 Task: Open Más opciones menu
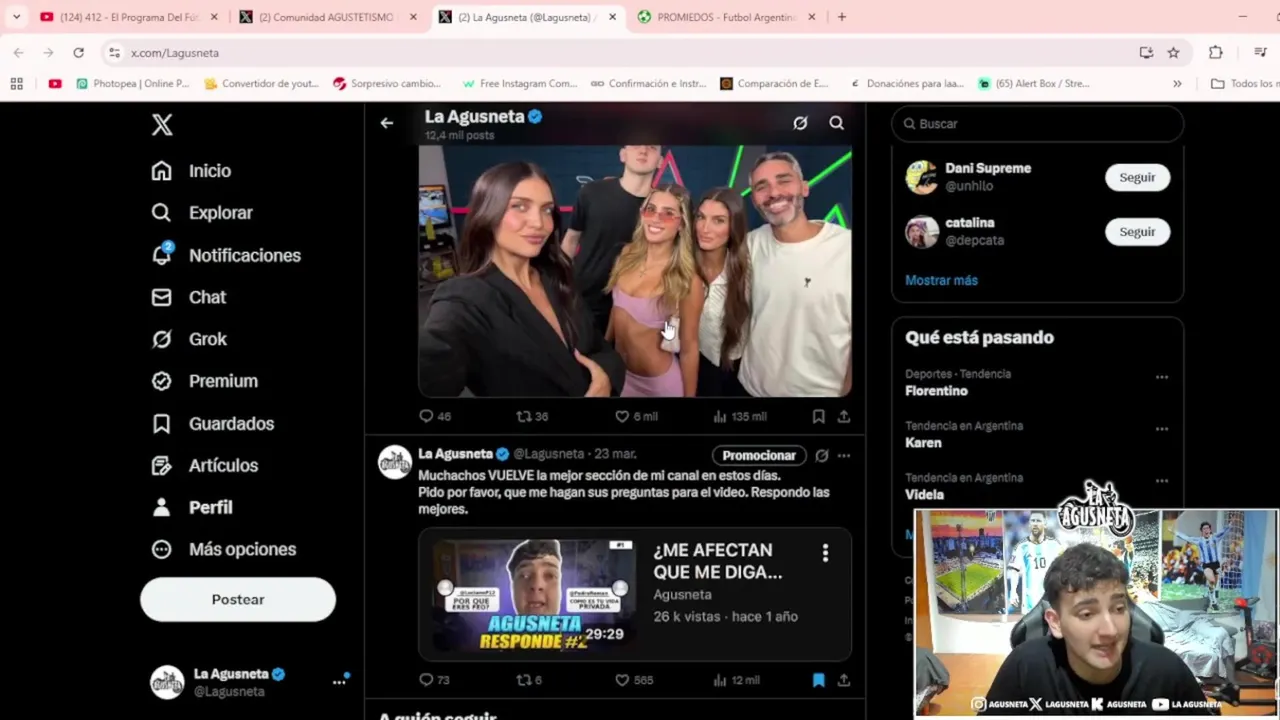(x=241, y=549)
